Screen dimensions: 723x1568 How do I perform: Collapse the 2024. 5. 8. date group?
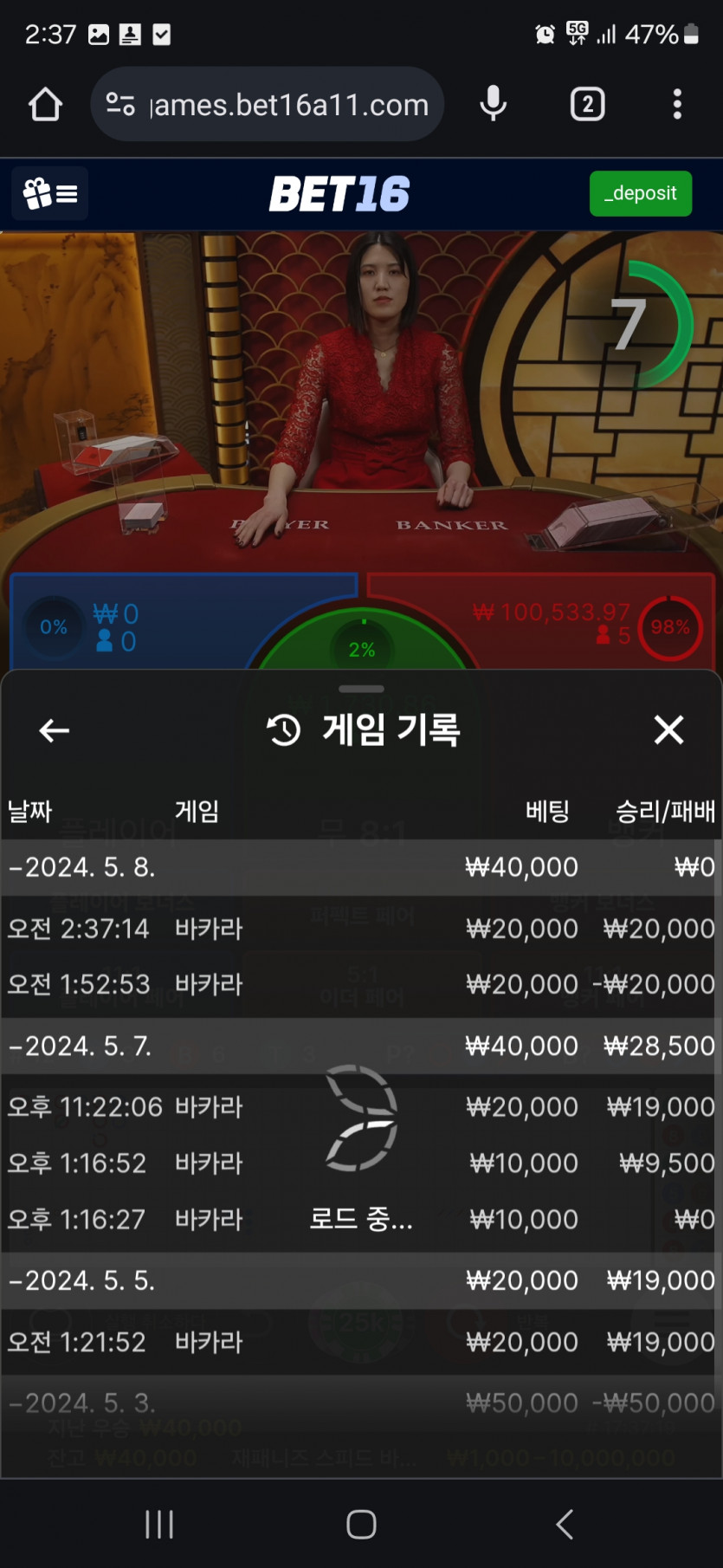click(x=82, y=867)
